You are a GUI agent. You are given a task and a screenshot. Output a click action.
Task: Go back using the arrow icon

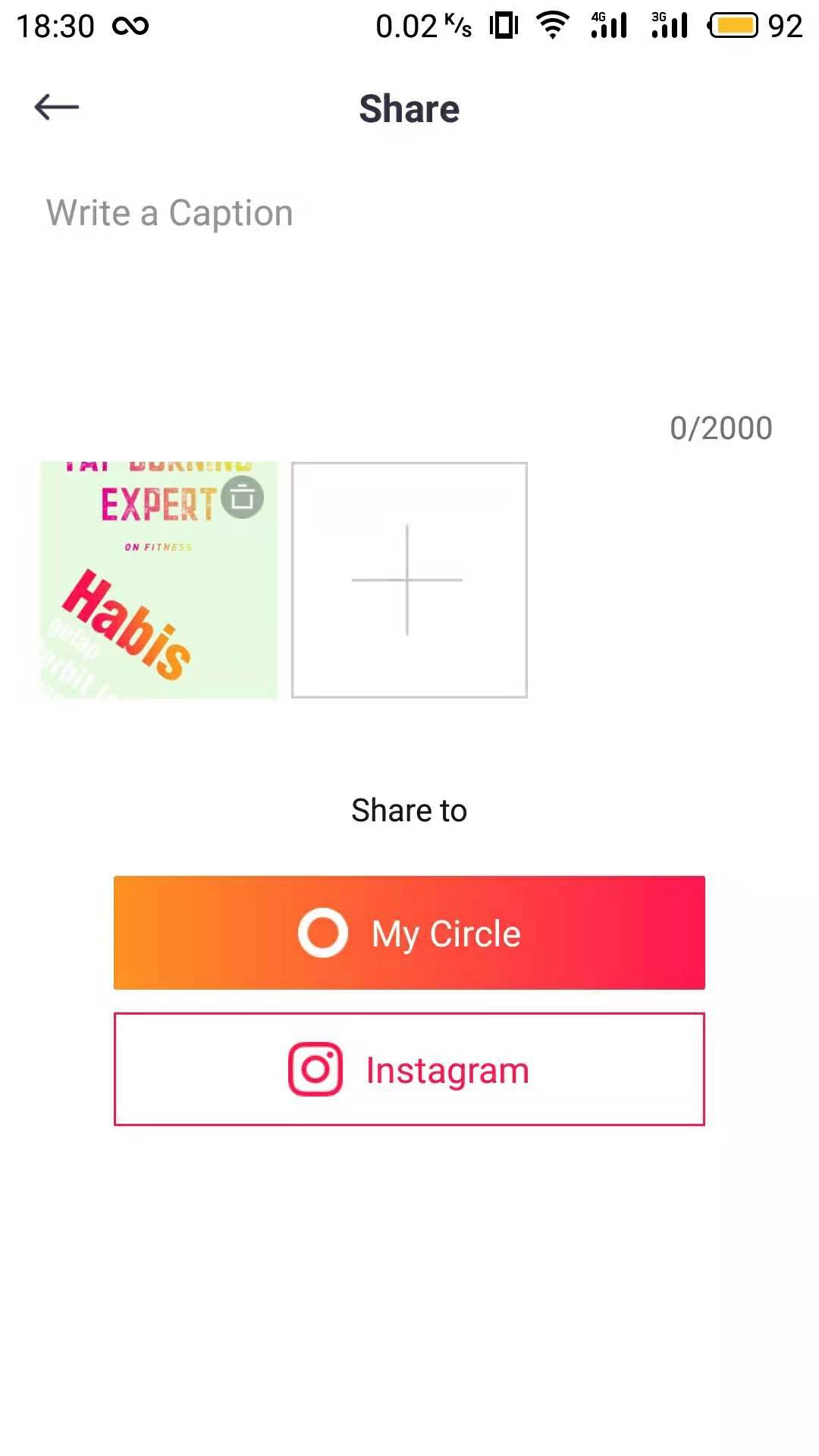(57, 108)
